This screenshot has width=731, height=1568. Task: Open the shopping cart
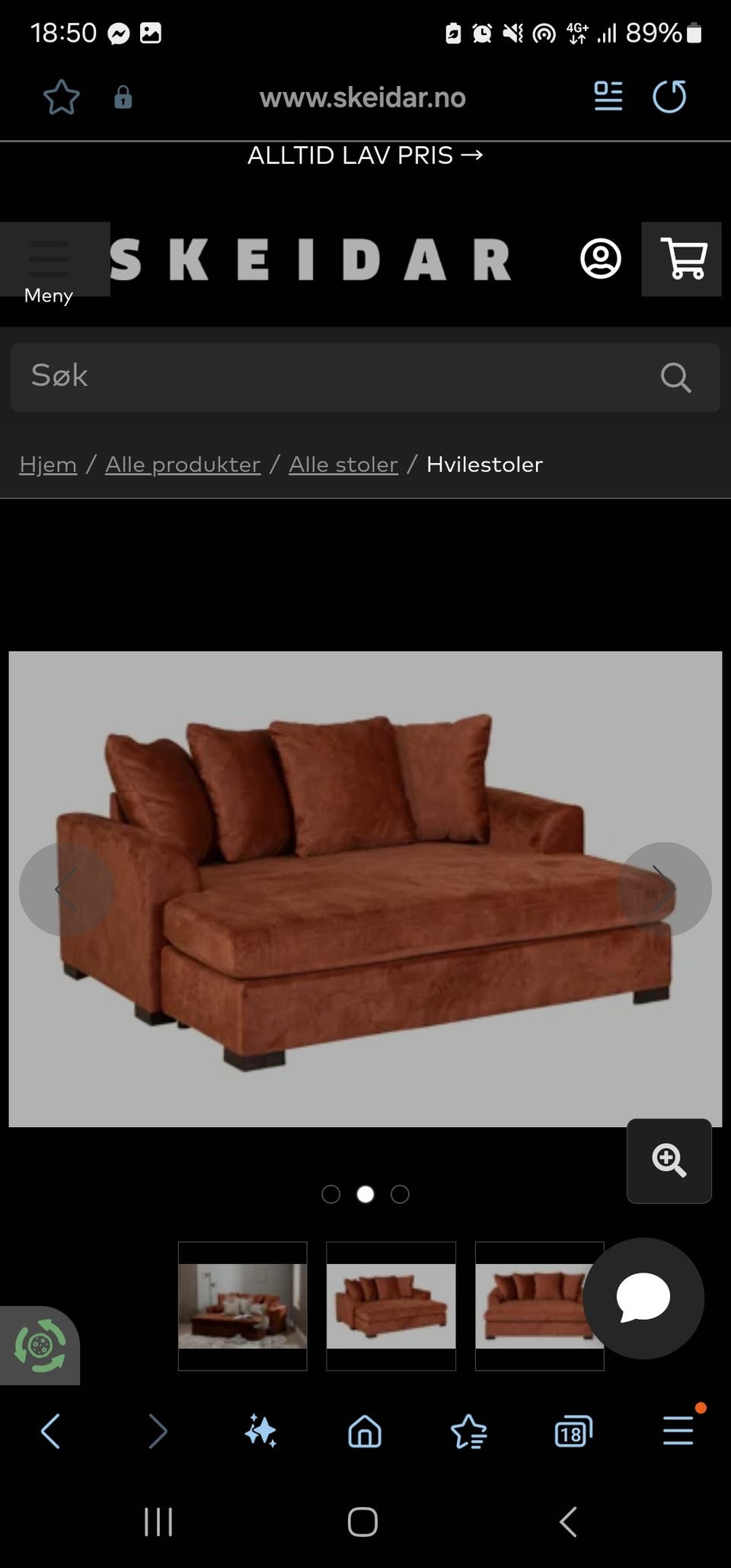click(682, 260)
